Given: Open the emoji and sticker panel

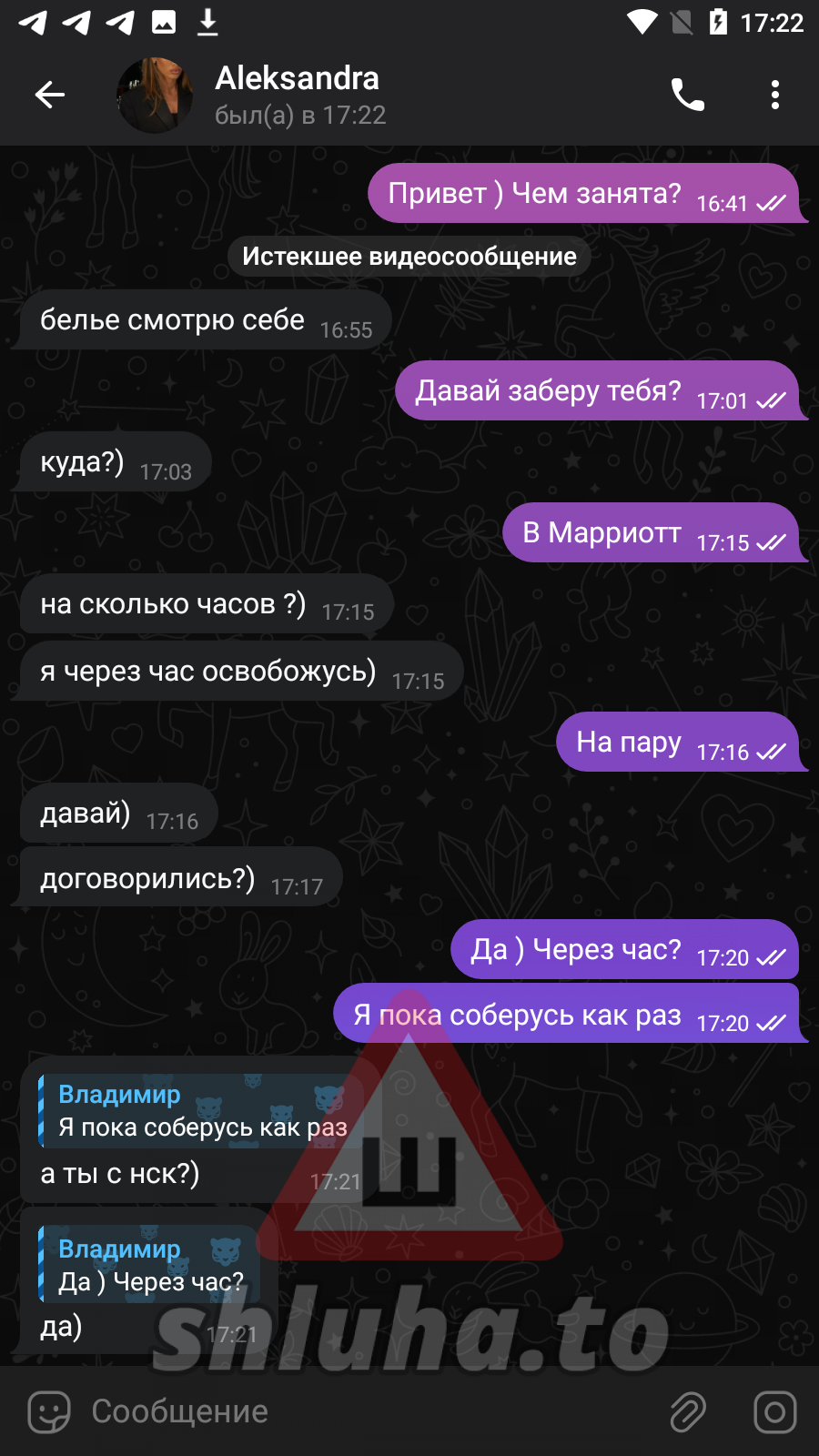Looking at the screenshot, I should tap(49, 1412).
